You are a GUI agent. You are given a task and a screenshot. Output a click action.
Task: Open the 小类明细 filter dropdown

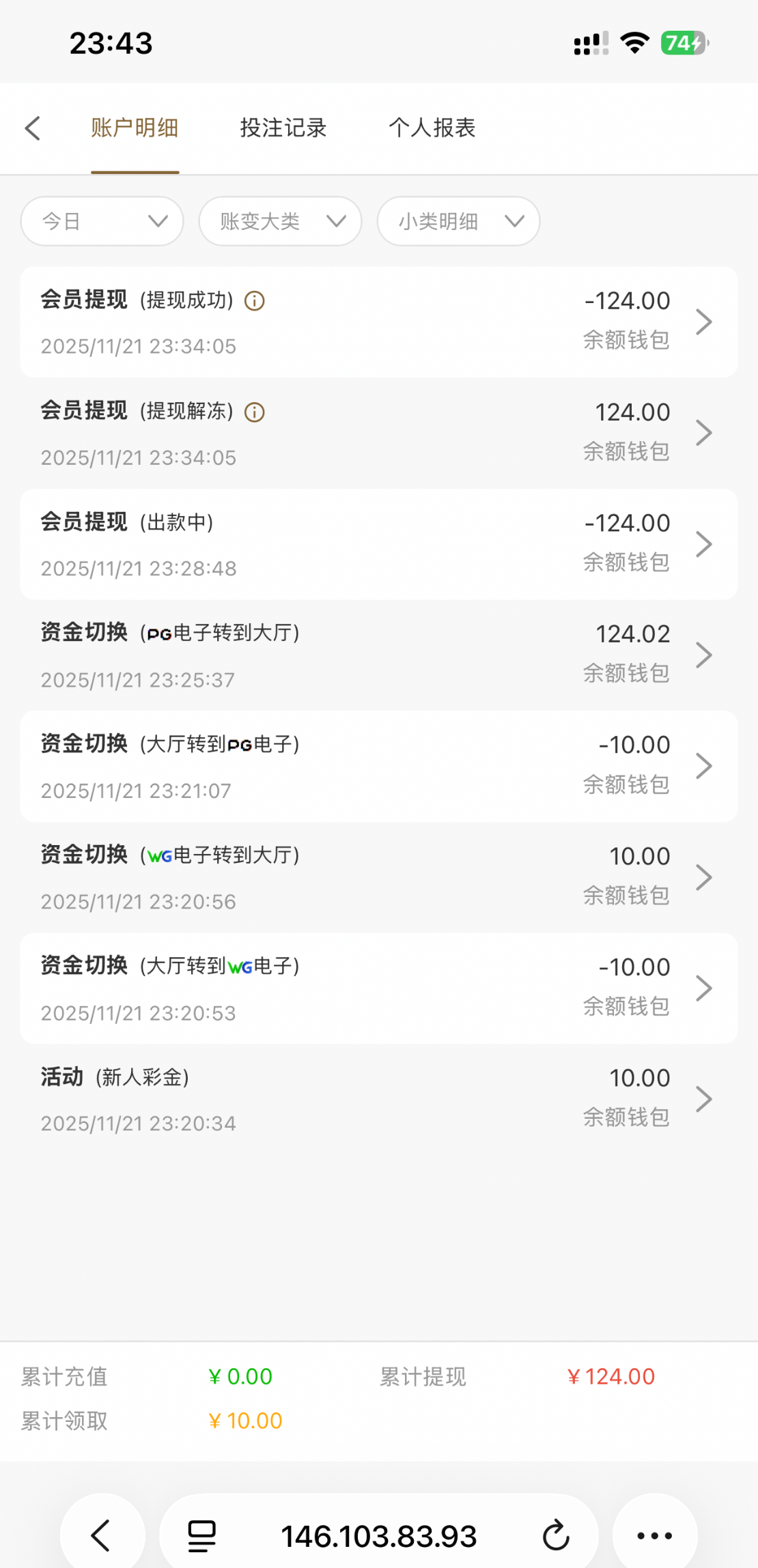point(458,221)
